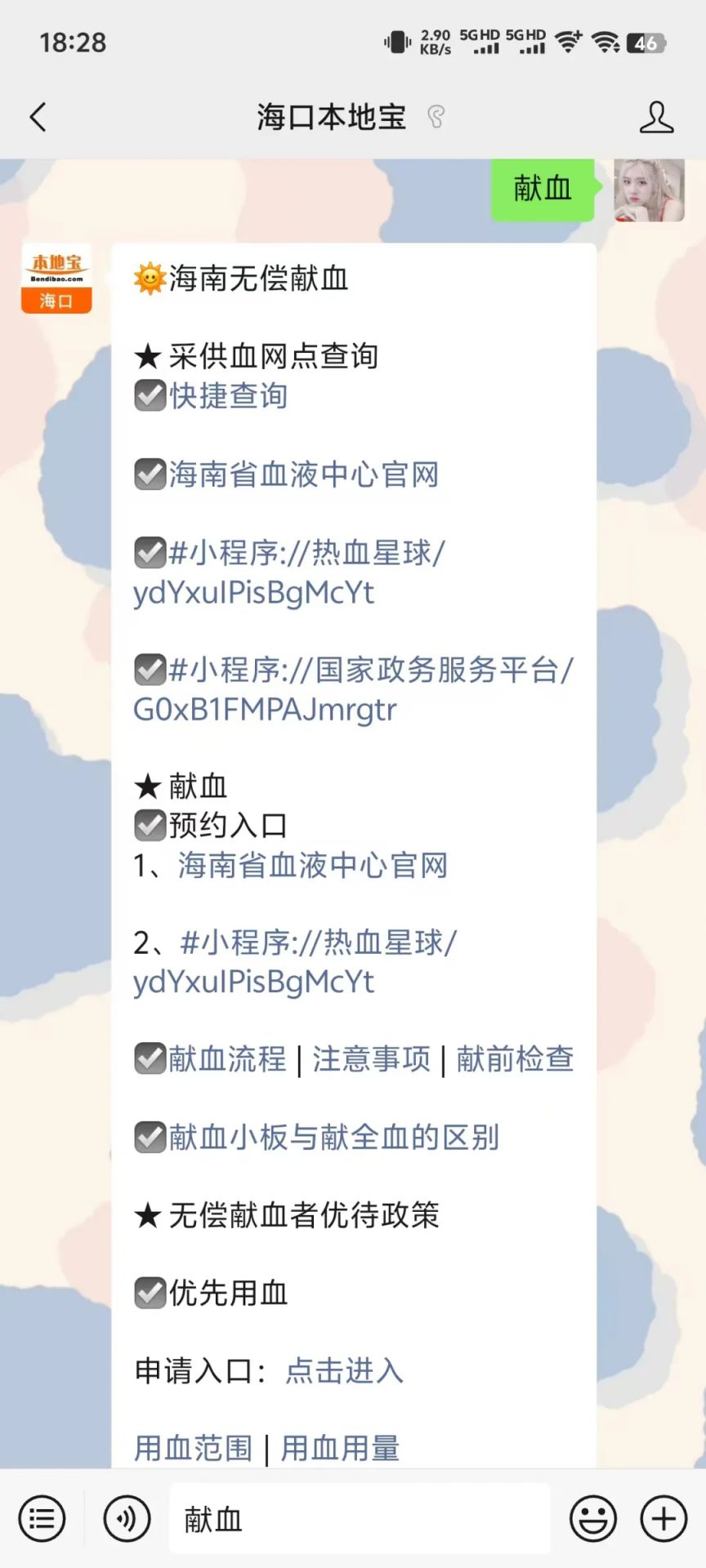Open the 用血用量 link
The image size is (706, 1568).
[340, 1449]
